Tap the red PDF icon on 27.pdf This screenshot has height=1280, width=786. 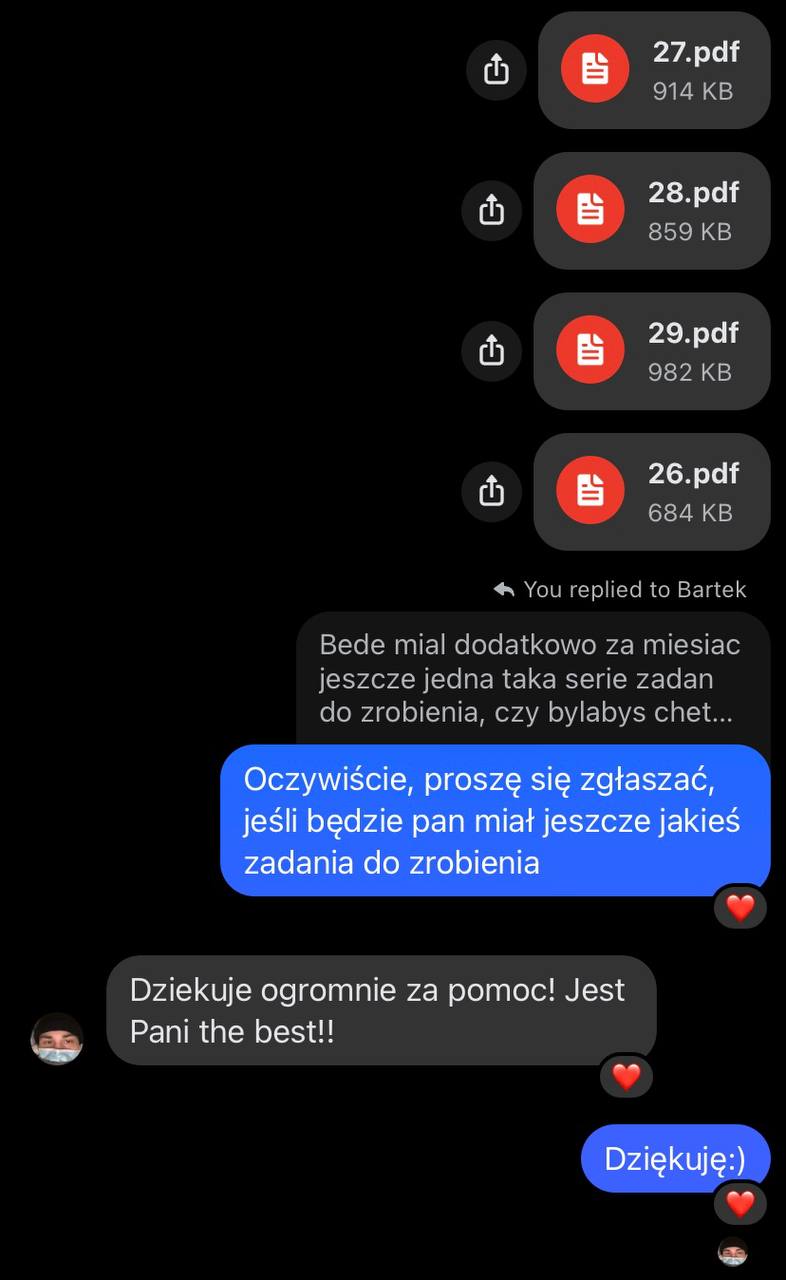click(596, 68)
